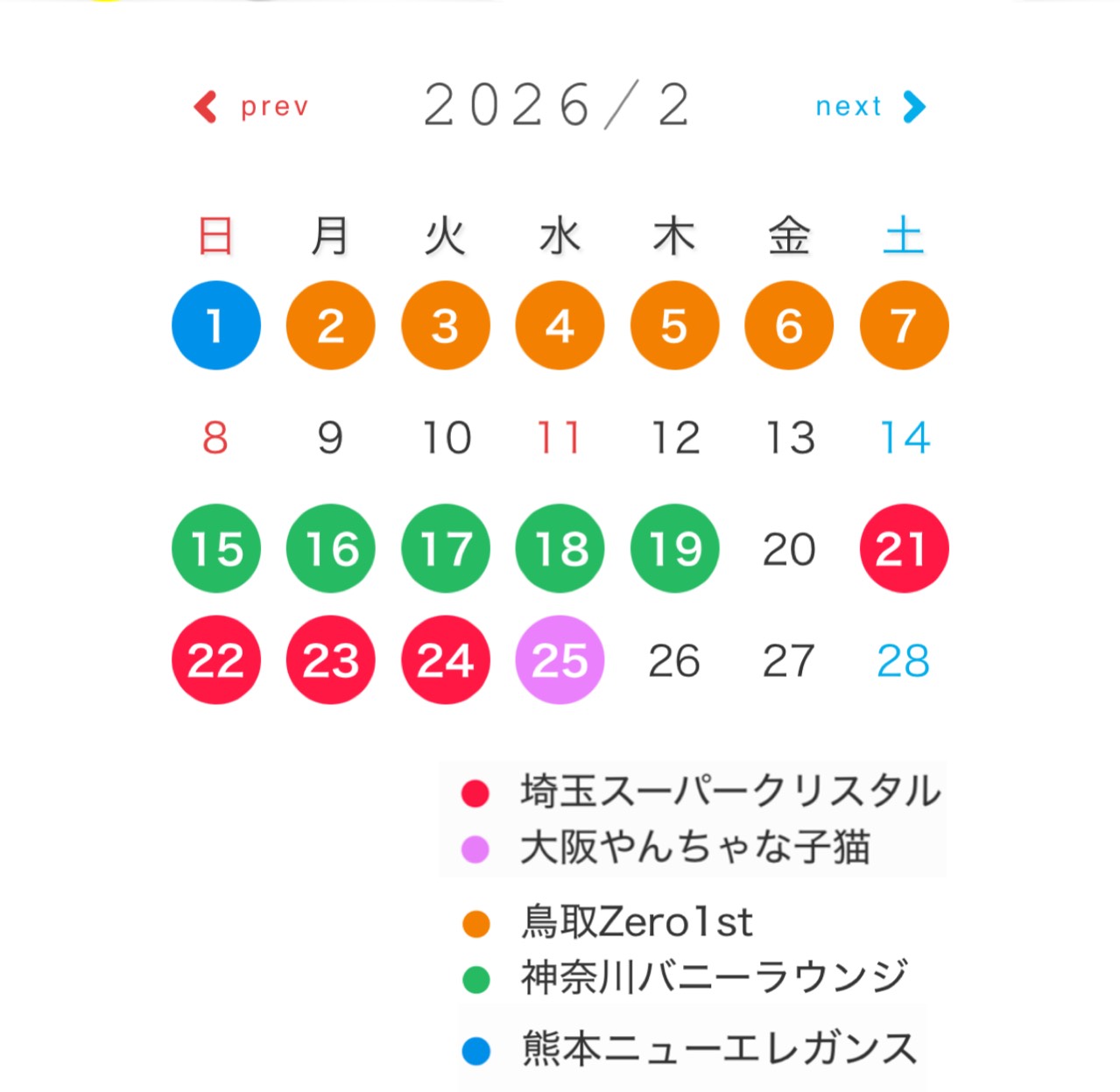Viewport: 1120px width, 1092px height.
Task: Select the green date 19
Action: (x=674, y=549)
